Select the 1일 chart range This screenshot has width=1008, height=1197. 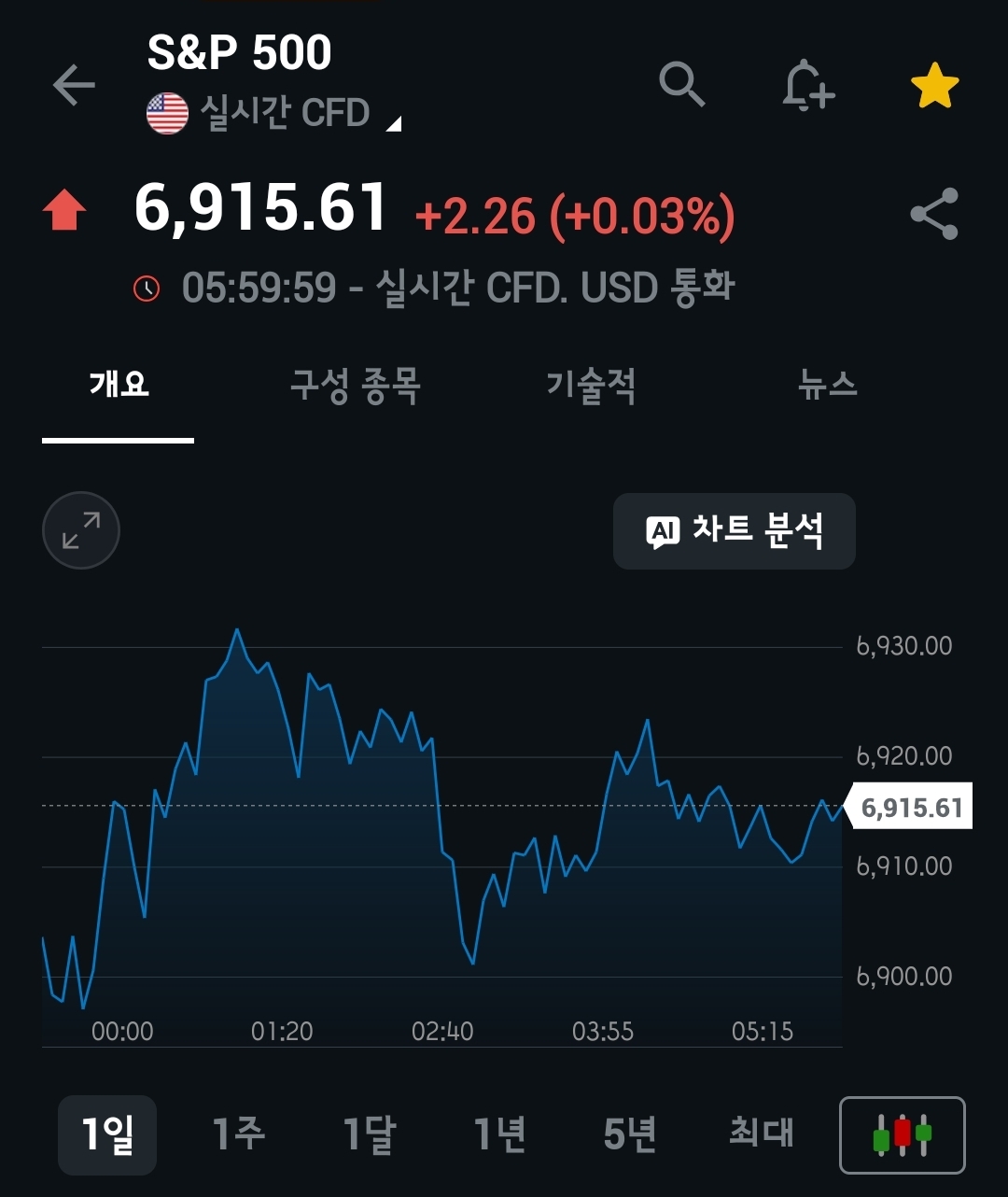(x=107, y=1134)
